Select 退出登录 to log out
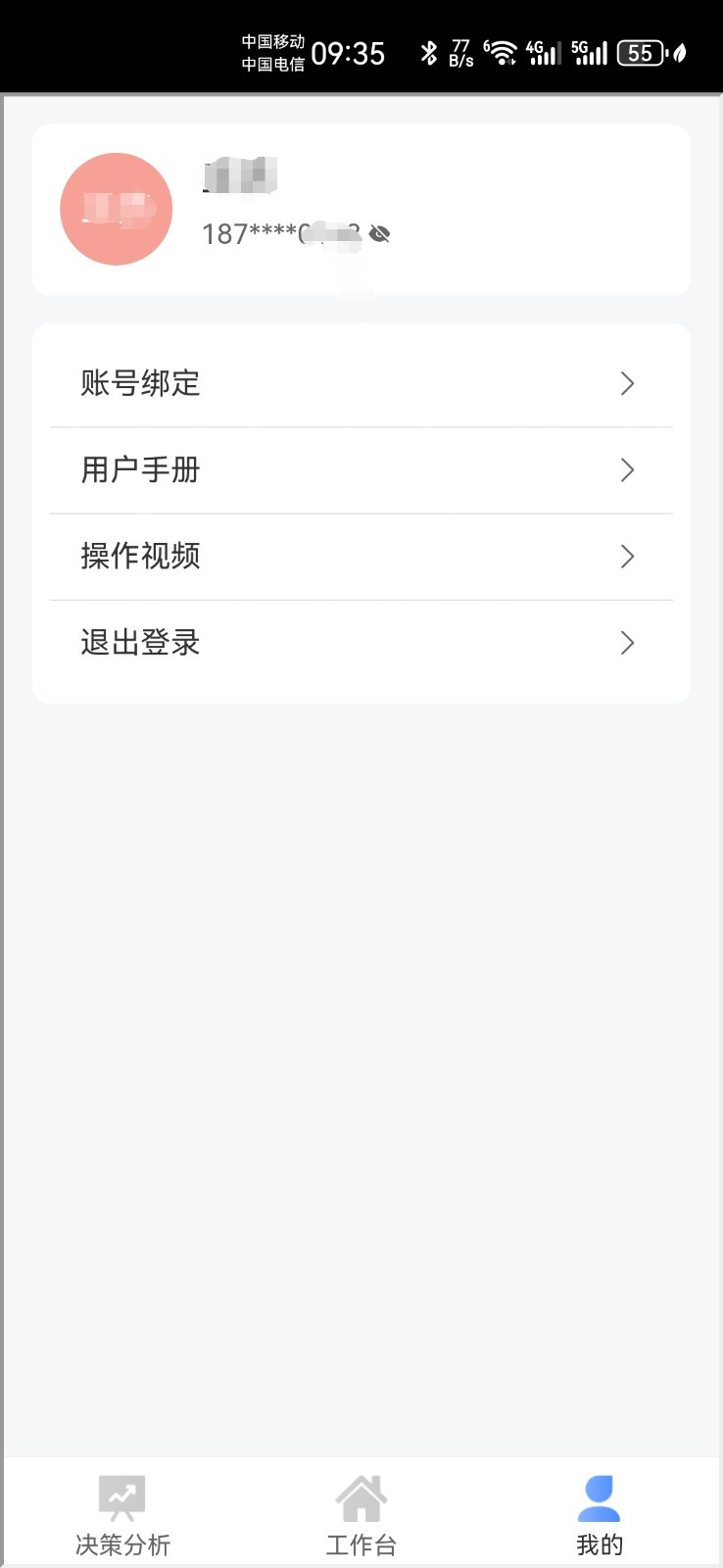This screenshot has height=1568, width=723. click(361, 643)
